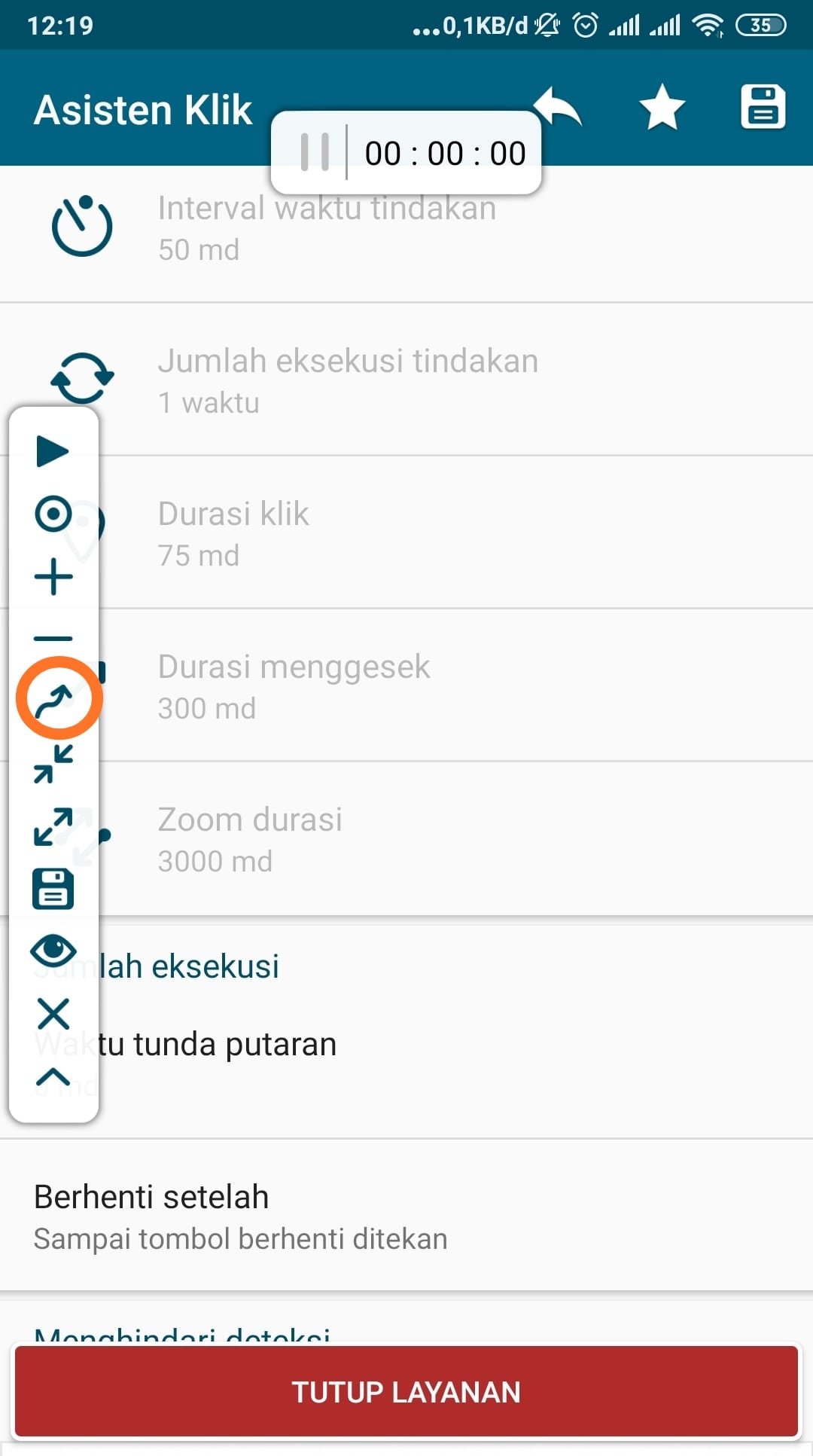Save script from floating panel disk icon
The image size is (813, 1456).
coord(53,889)
